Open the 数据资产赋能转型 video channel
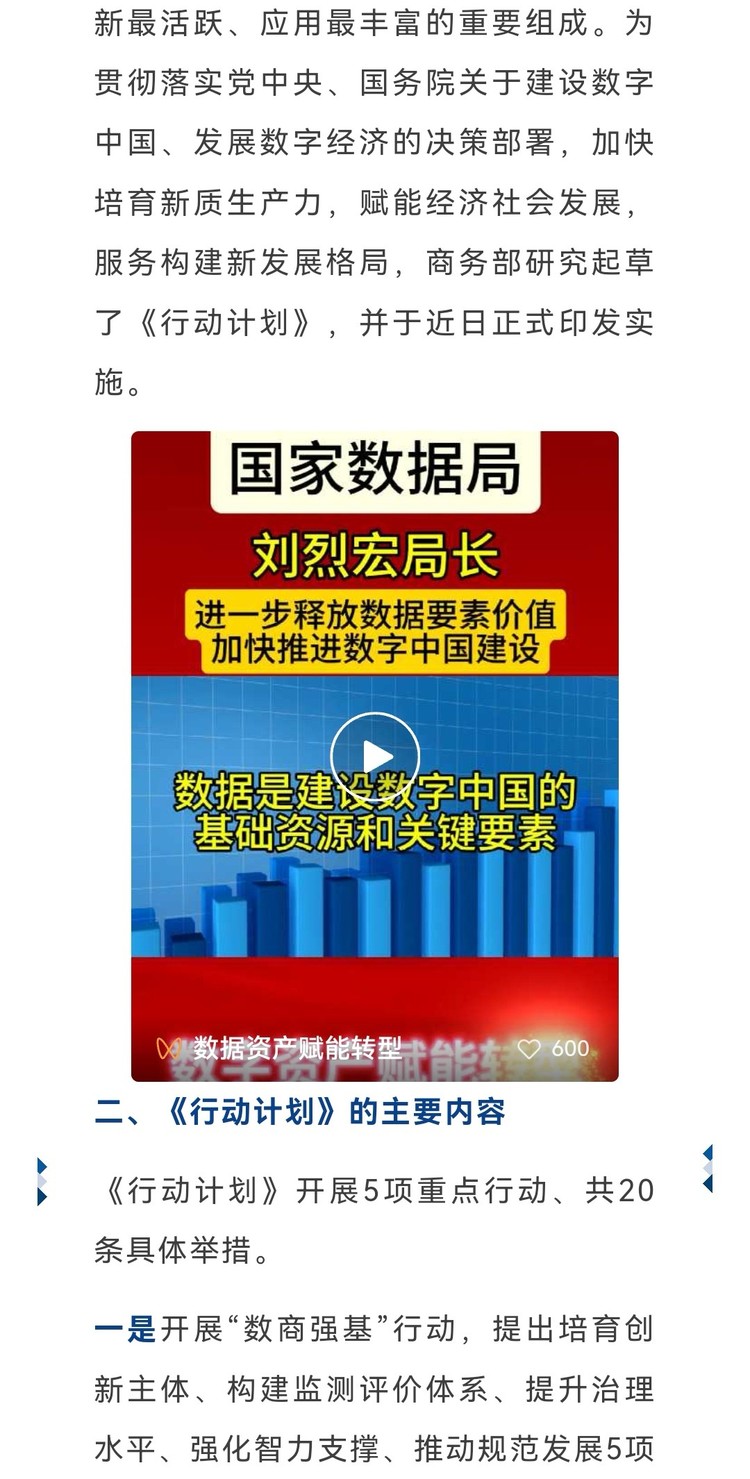The height and width of the screenshot is (1479, 750). point(296,1048)
